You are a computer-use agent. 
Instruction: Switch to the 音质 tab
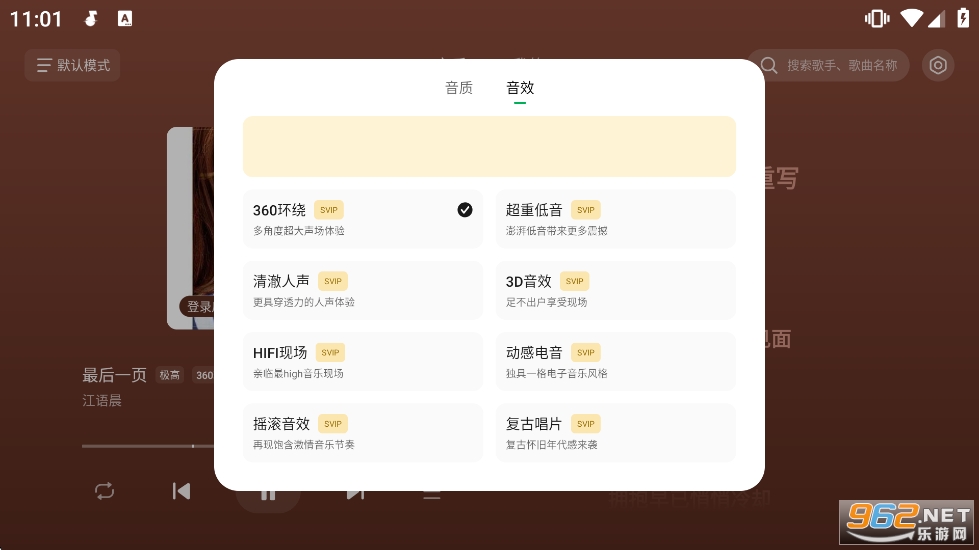(459, 88)
